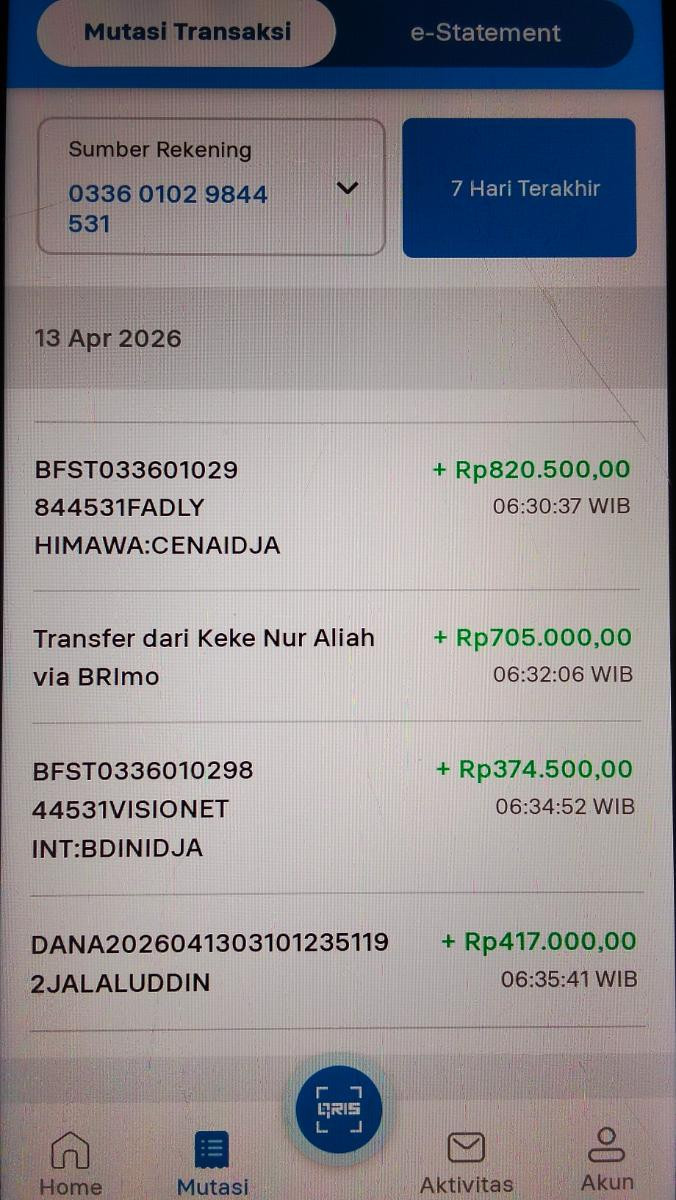Open the Aktivitas tab
The height and width of the screenshot is (1200, 676).
[466, 1163]
